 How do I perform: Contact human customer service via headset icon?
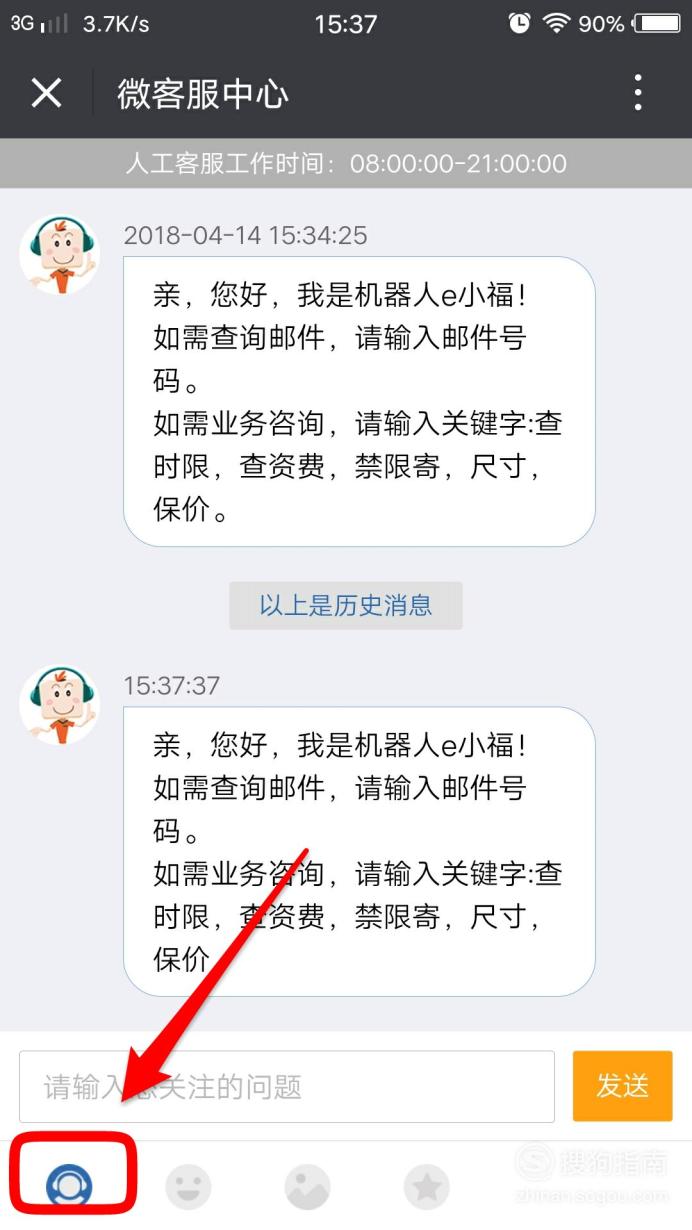point(69,1186)
